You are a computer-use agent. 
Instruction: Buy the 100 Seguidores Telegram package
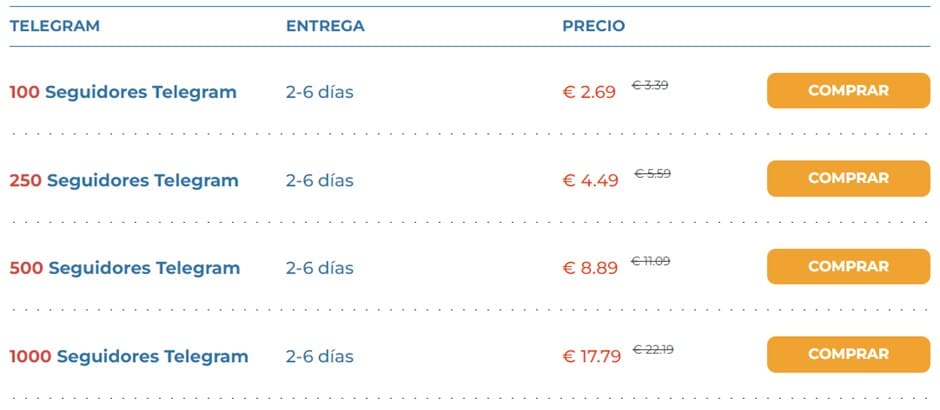848,90
